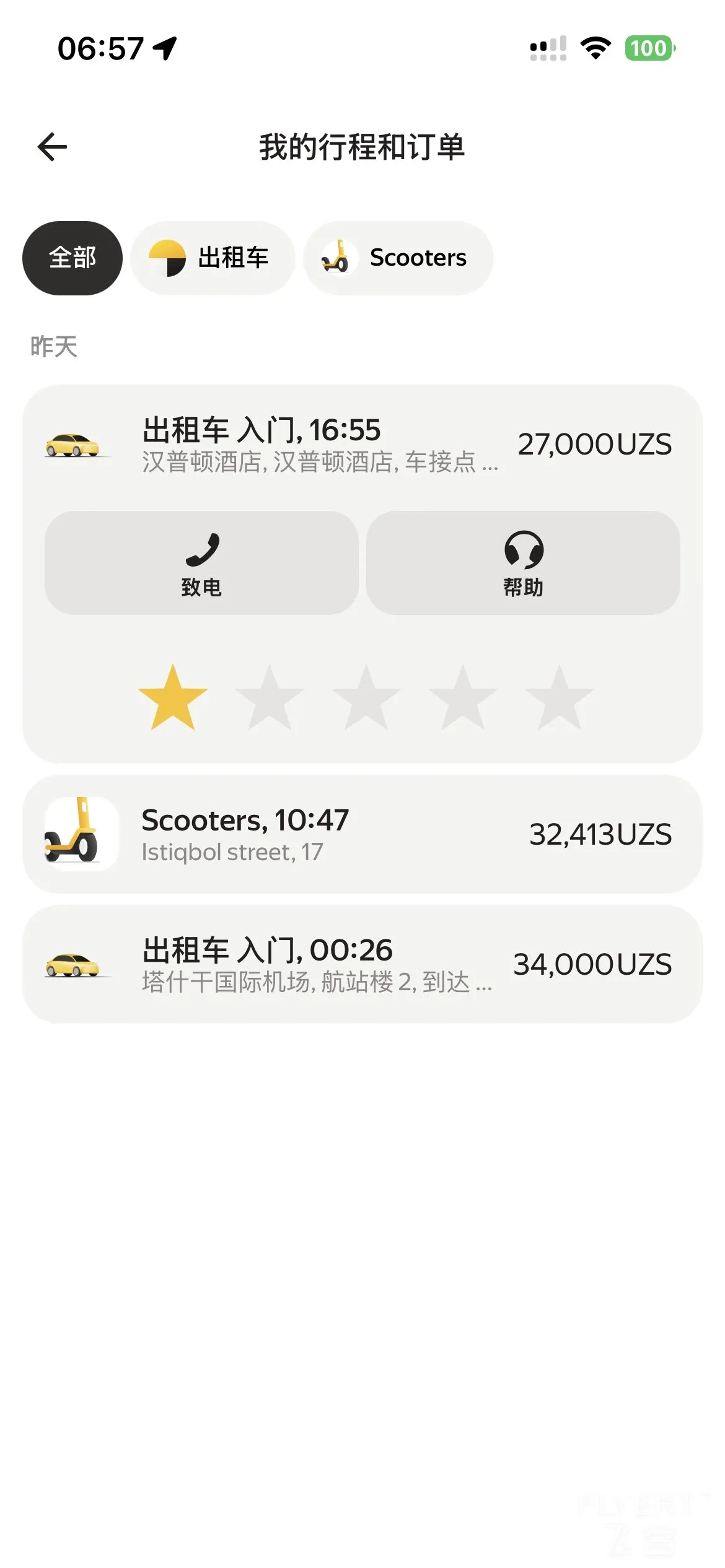Give the ride five stars
The height and width of the screenshot is (1568, 725).
[560, 698]
